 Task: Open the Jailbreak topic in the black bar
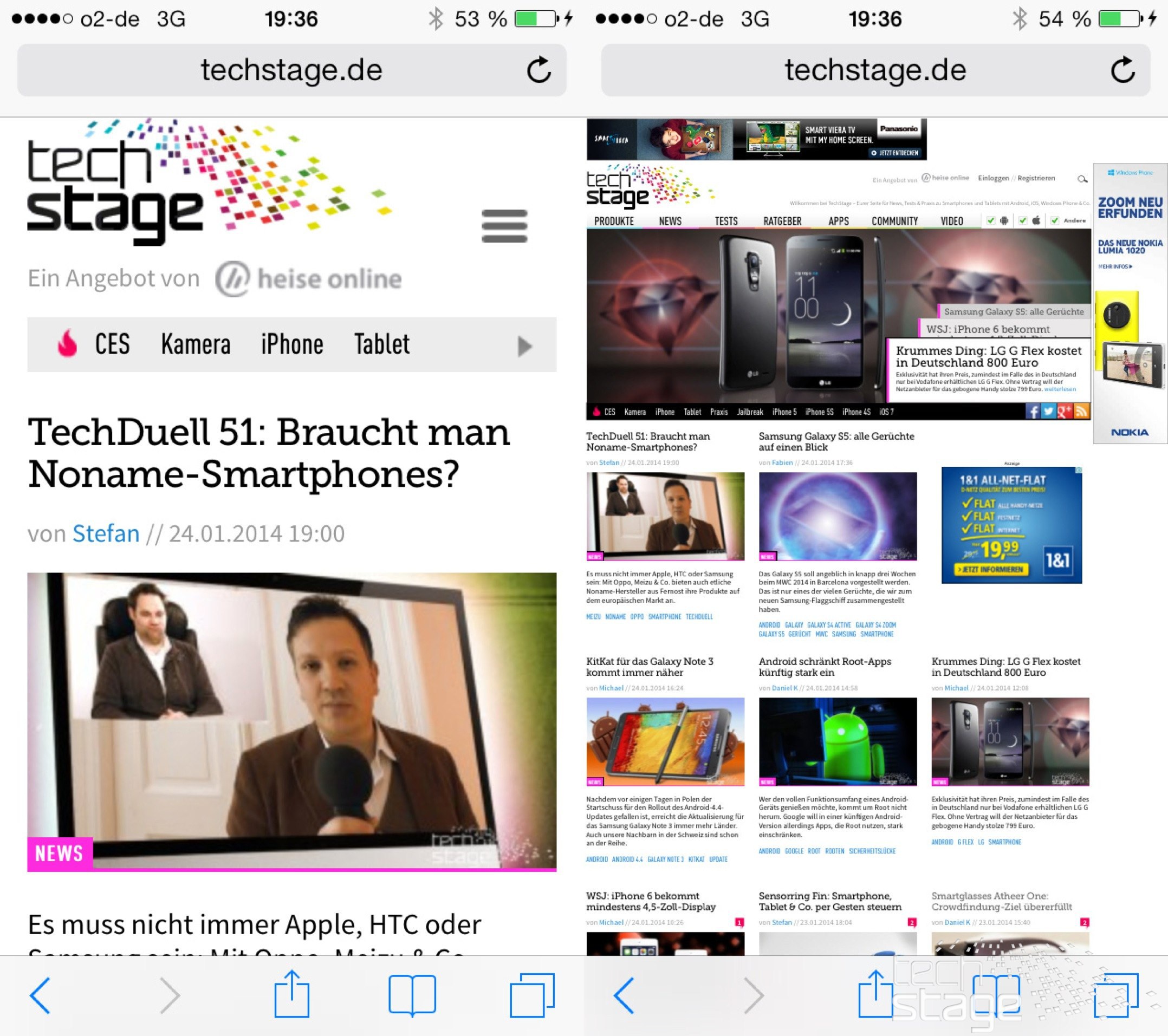pyautogui.click(x=750, y=412)
